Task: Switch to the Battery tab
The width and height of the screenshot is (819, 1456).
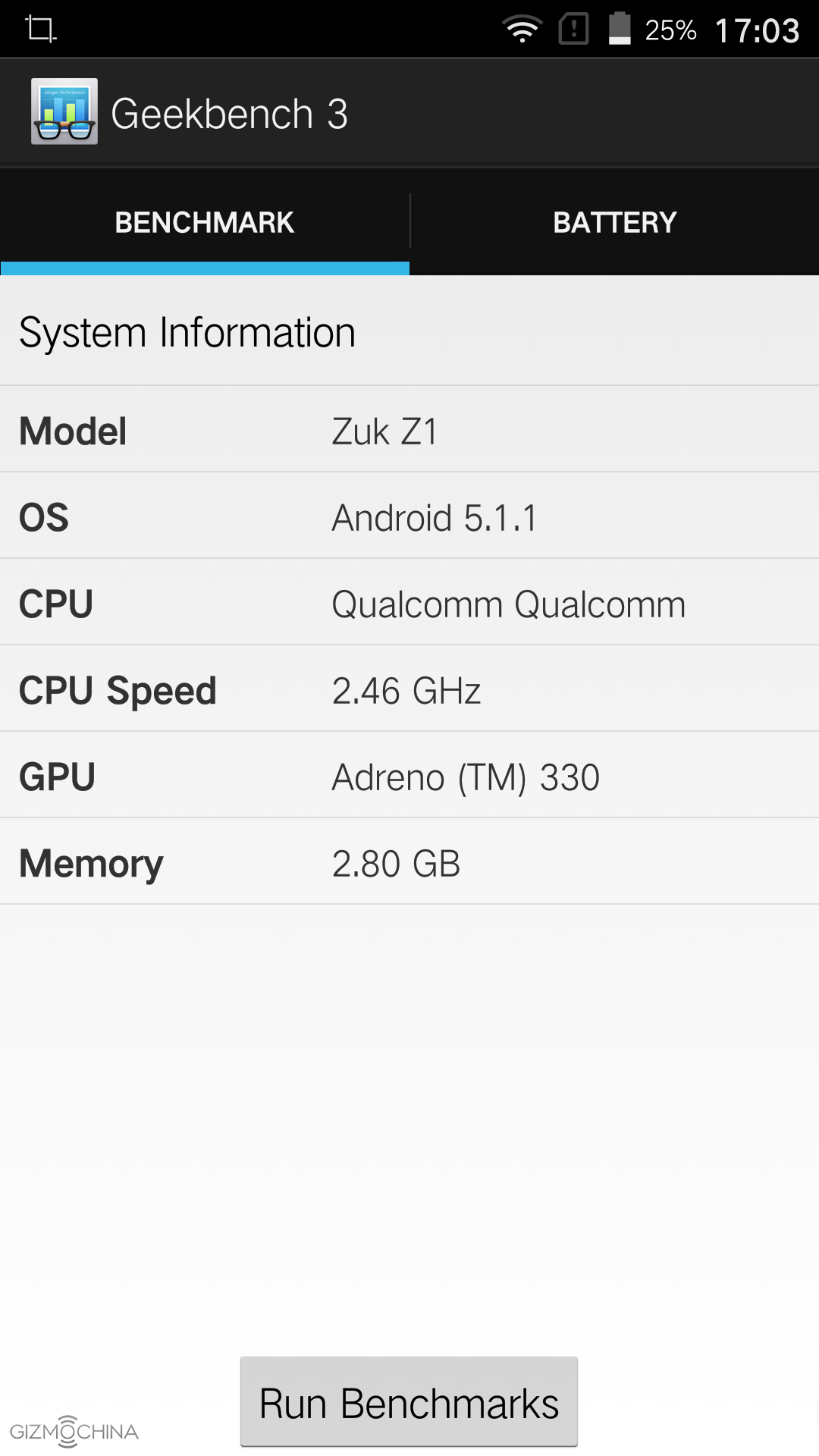Action: coord(614,222)
